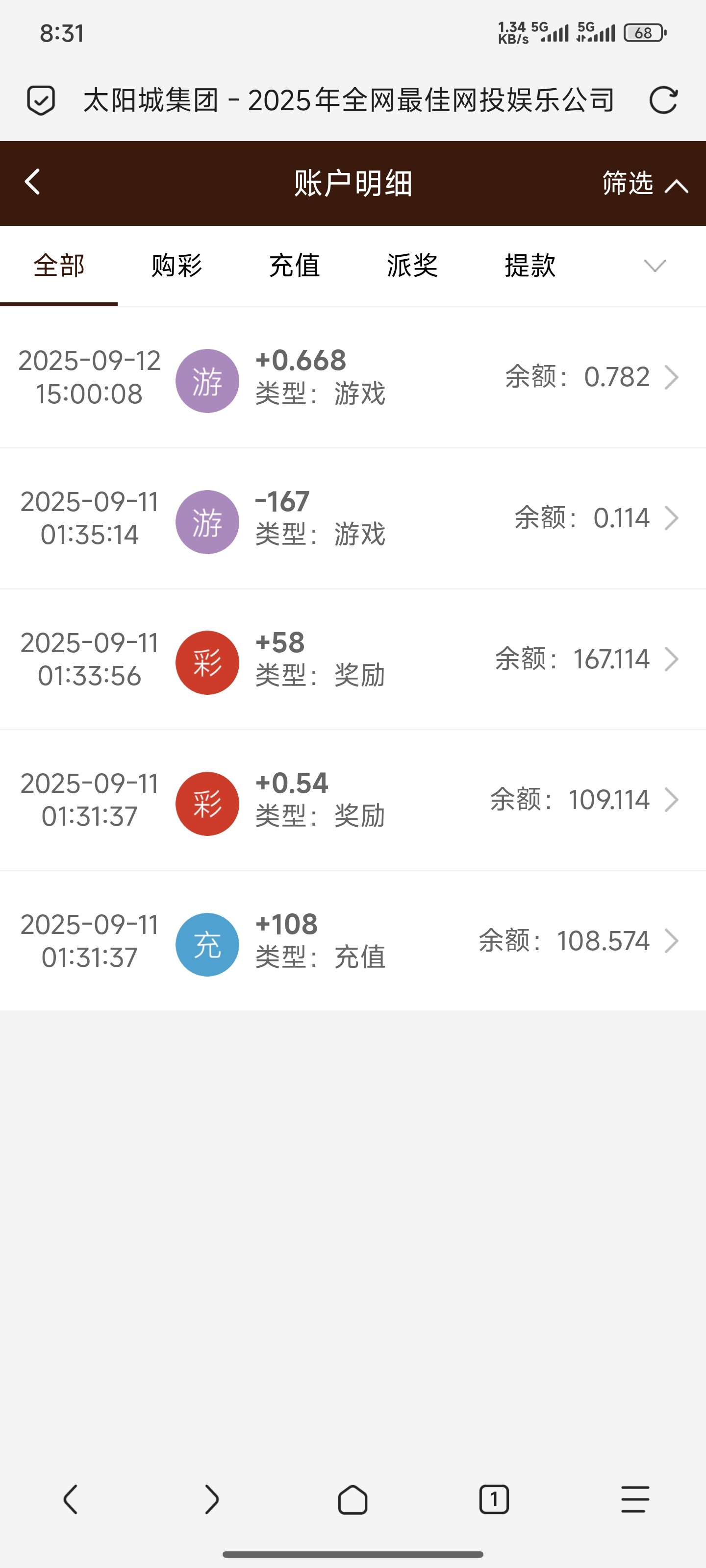Viewport: 706px width, 1568px height.
Task: Select the 充值 tab
Action: [x=294, y=266]
